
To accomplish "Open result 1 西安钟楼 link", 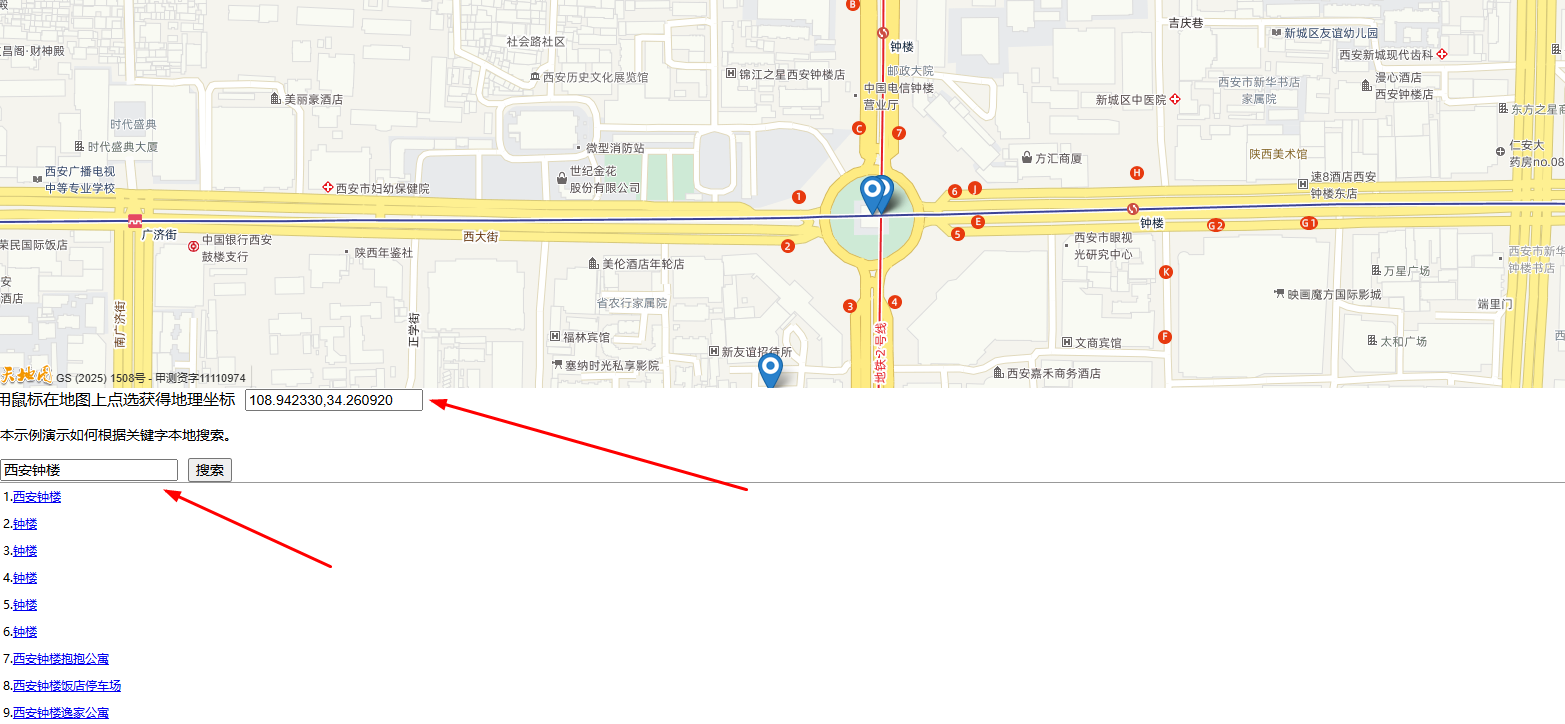I will coord(37,497).
